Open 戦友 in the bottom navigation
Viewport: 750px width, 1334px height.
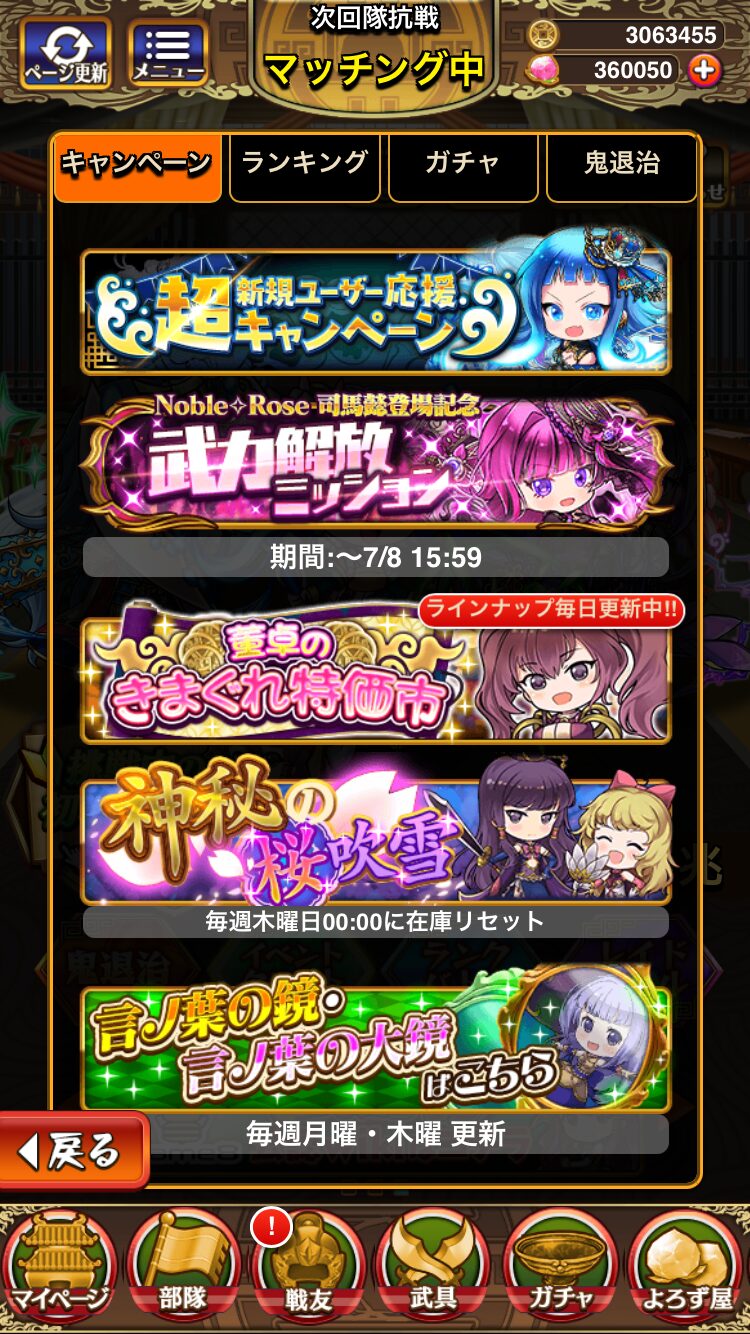(309, 1266)
